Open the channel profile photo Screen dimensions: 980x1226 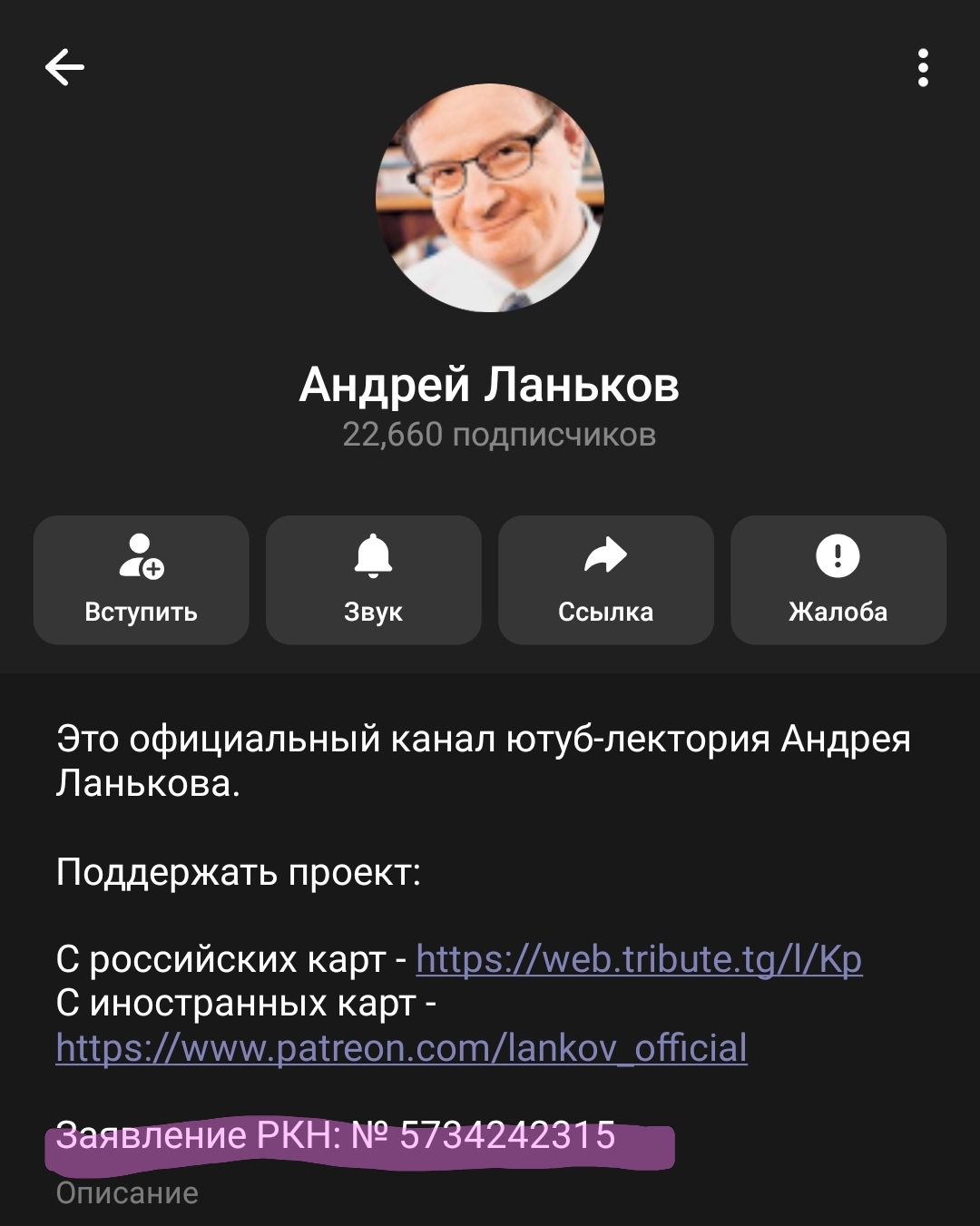click(x=490, y=198)
